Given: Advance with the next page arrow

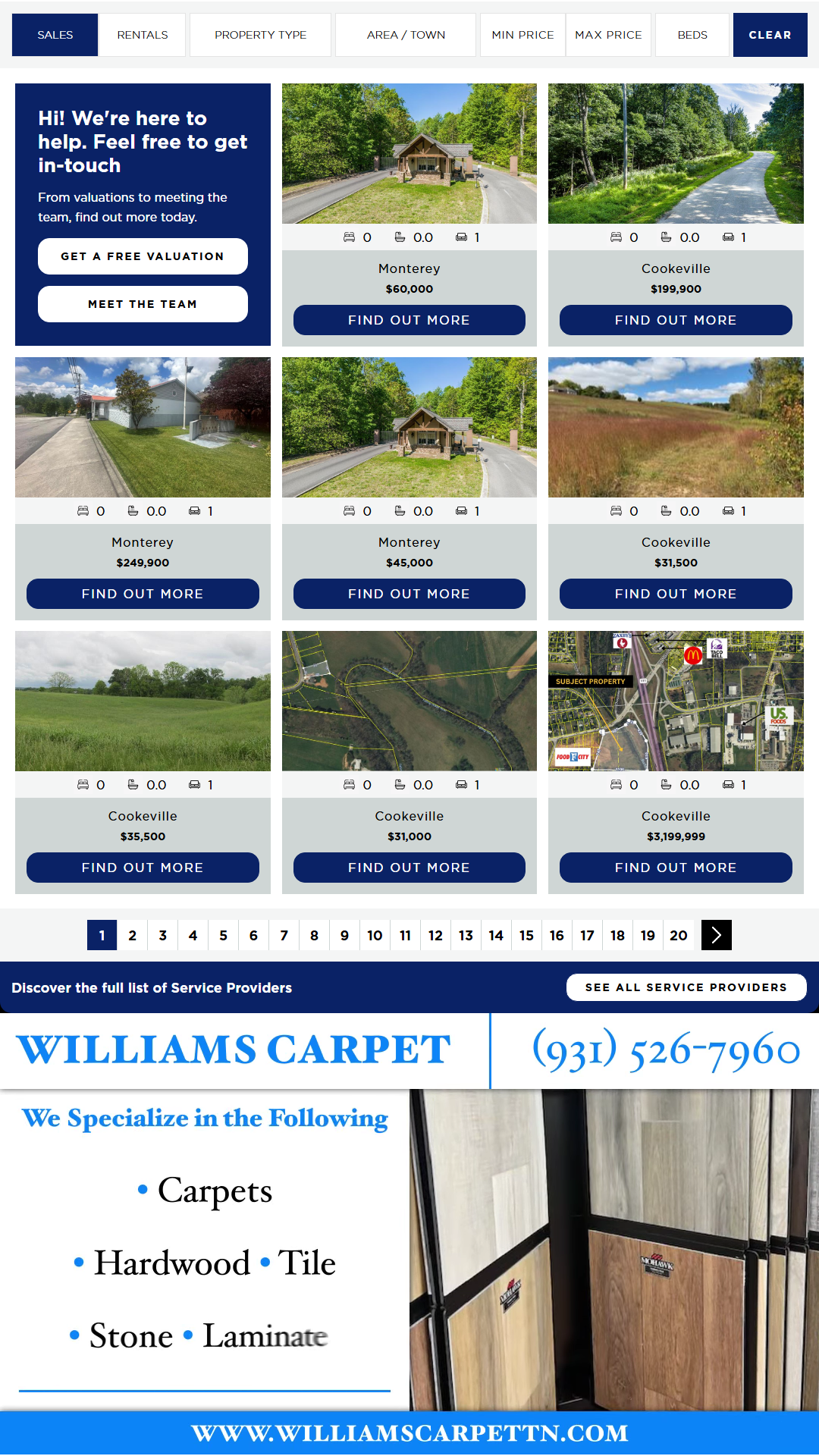Looking at the screenshot, I should pyautogui.click(x=716, y=935).
